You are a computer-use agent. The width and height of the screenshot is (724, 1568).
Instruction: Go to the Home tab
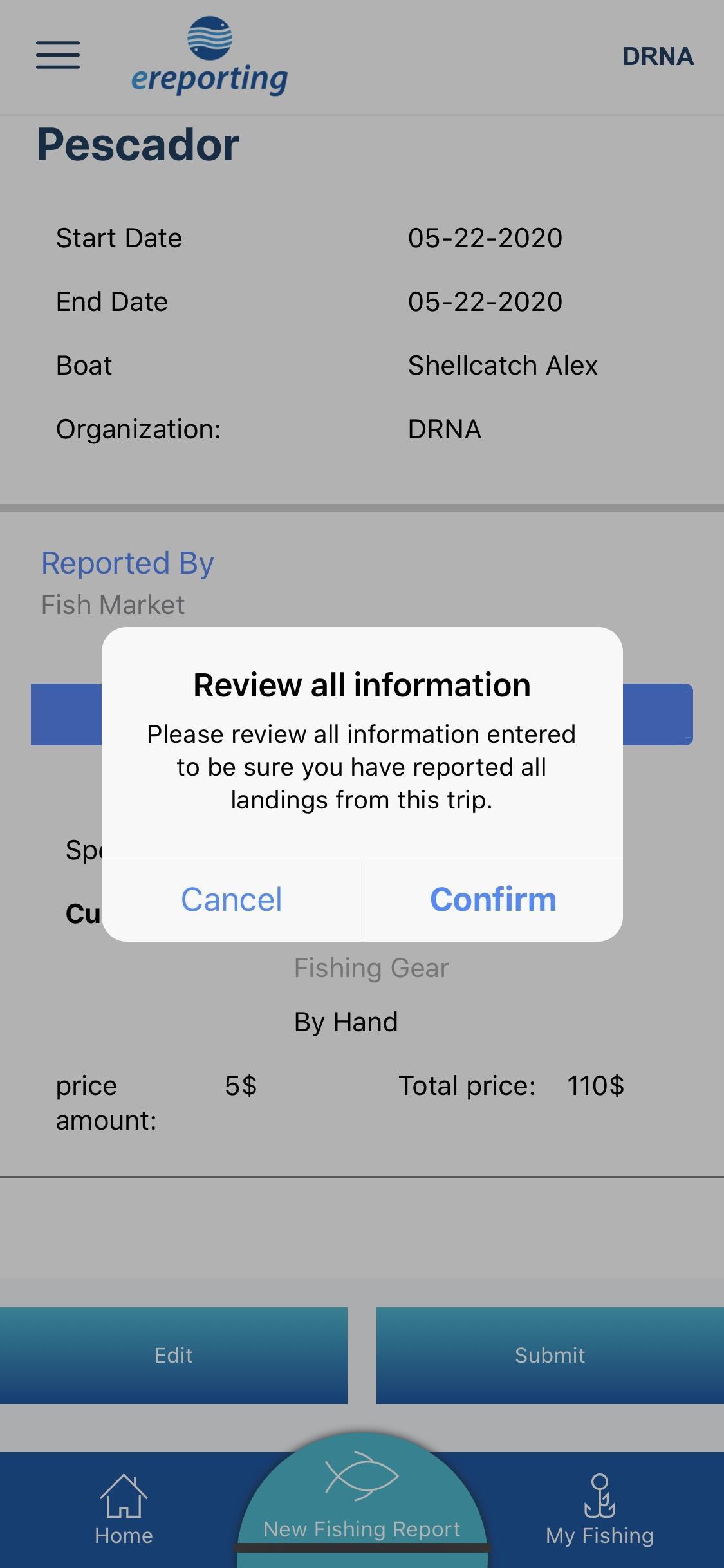pos(124,1509)
